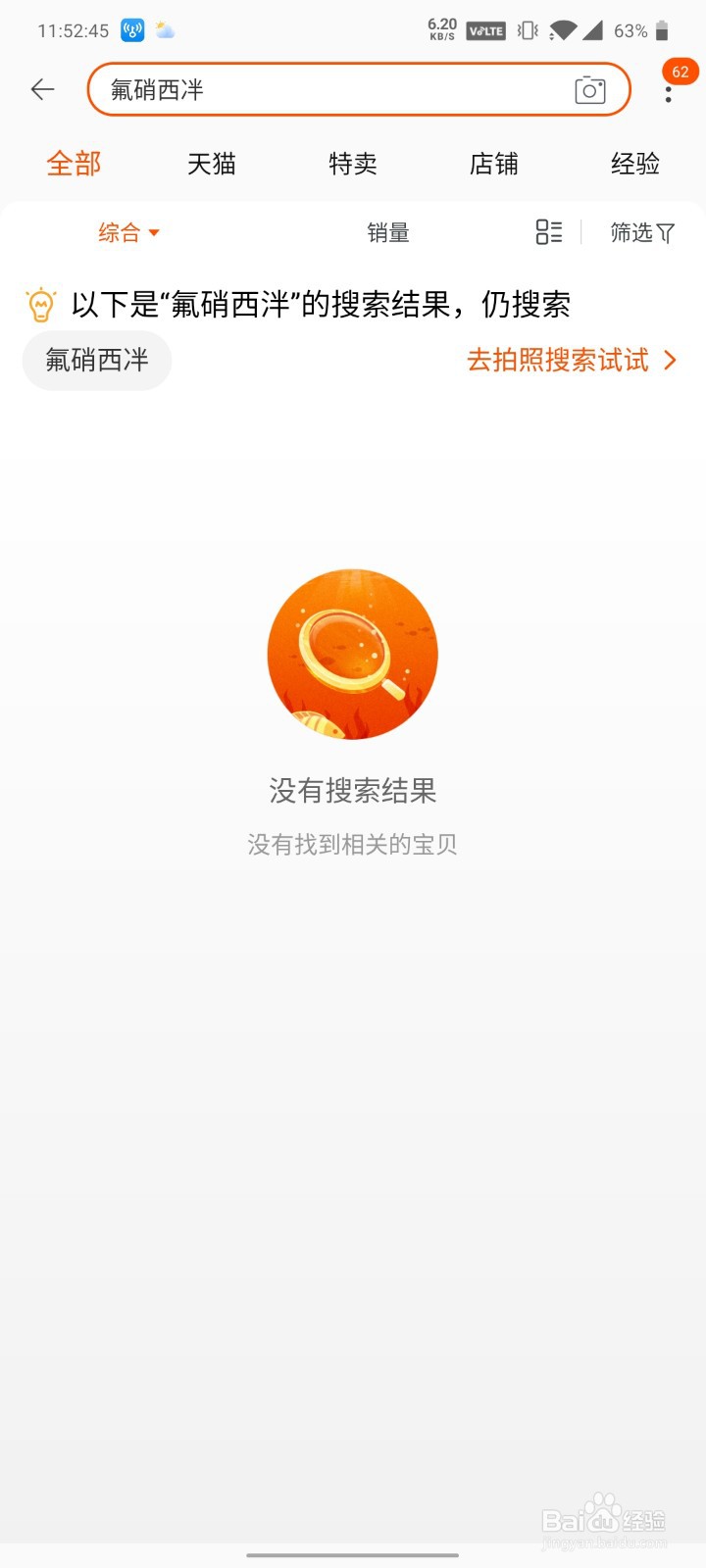This screenshot has height=1568, width=706.
Task: Tap the search input showing 氟硝西泮
Action: pos(294,89)
